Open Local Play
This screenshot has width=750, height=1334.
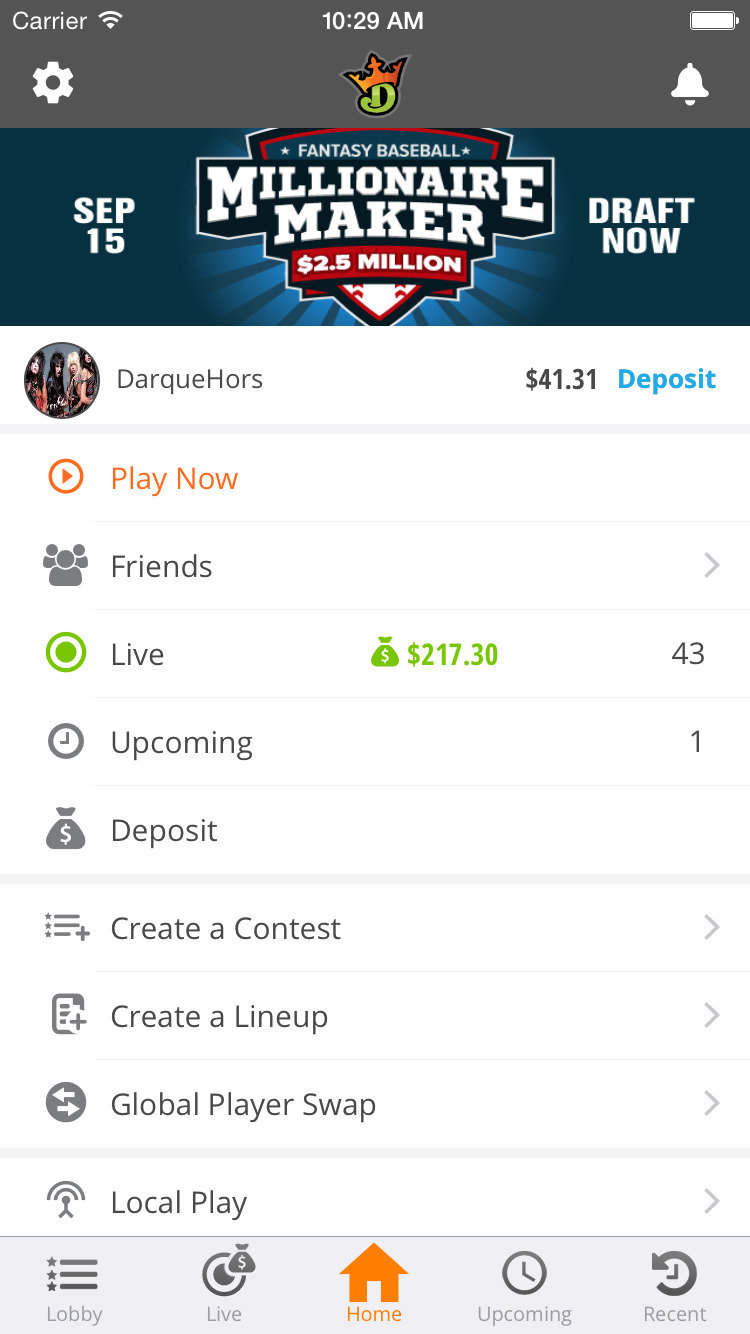(375, 1201)
